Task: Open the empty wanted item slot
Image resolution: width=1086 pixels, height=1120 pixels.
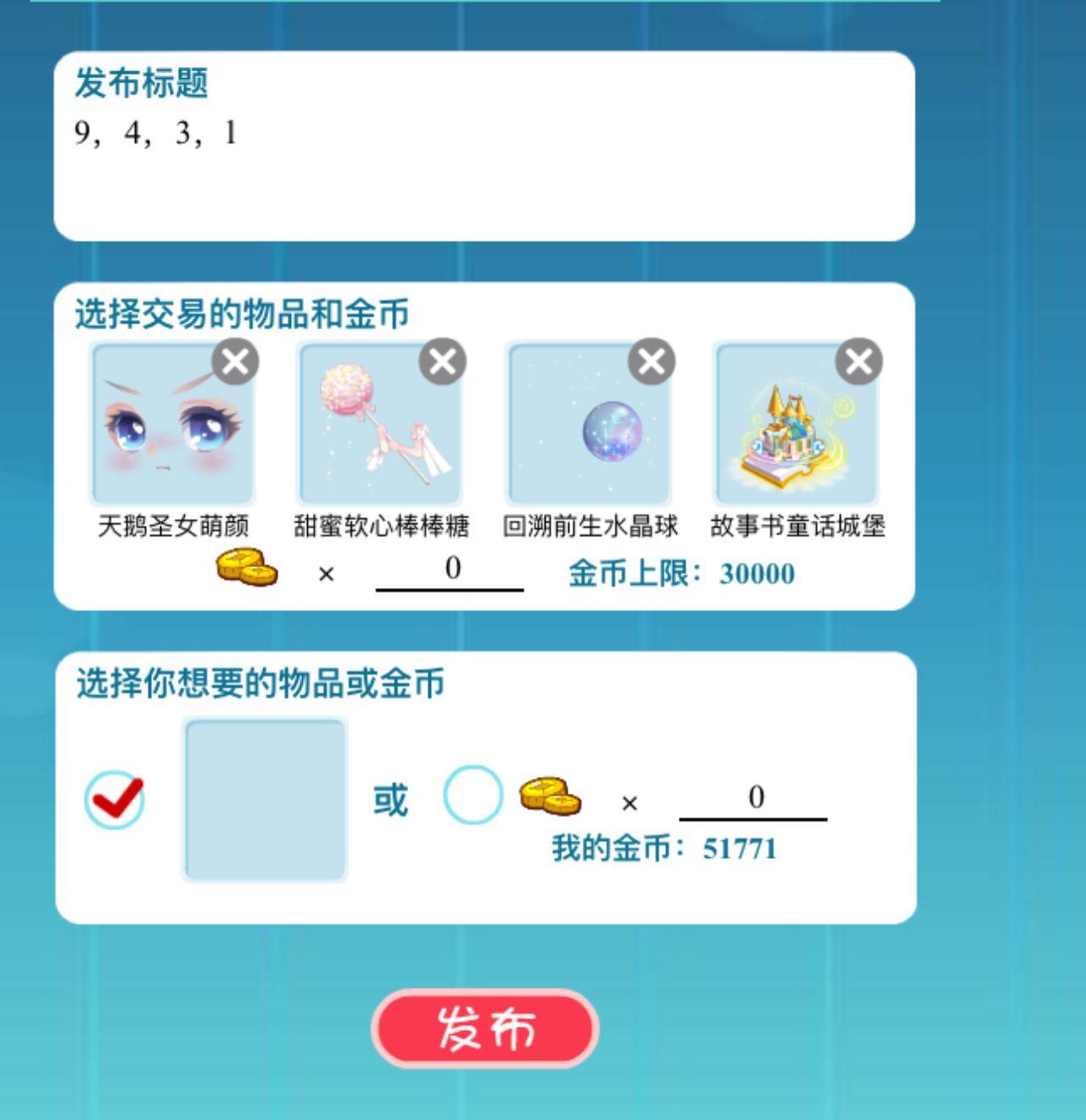Action: (x=266, y=799)
